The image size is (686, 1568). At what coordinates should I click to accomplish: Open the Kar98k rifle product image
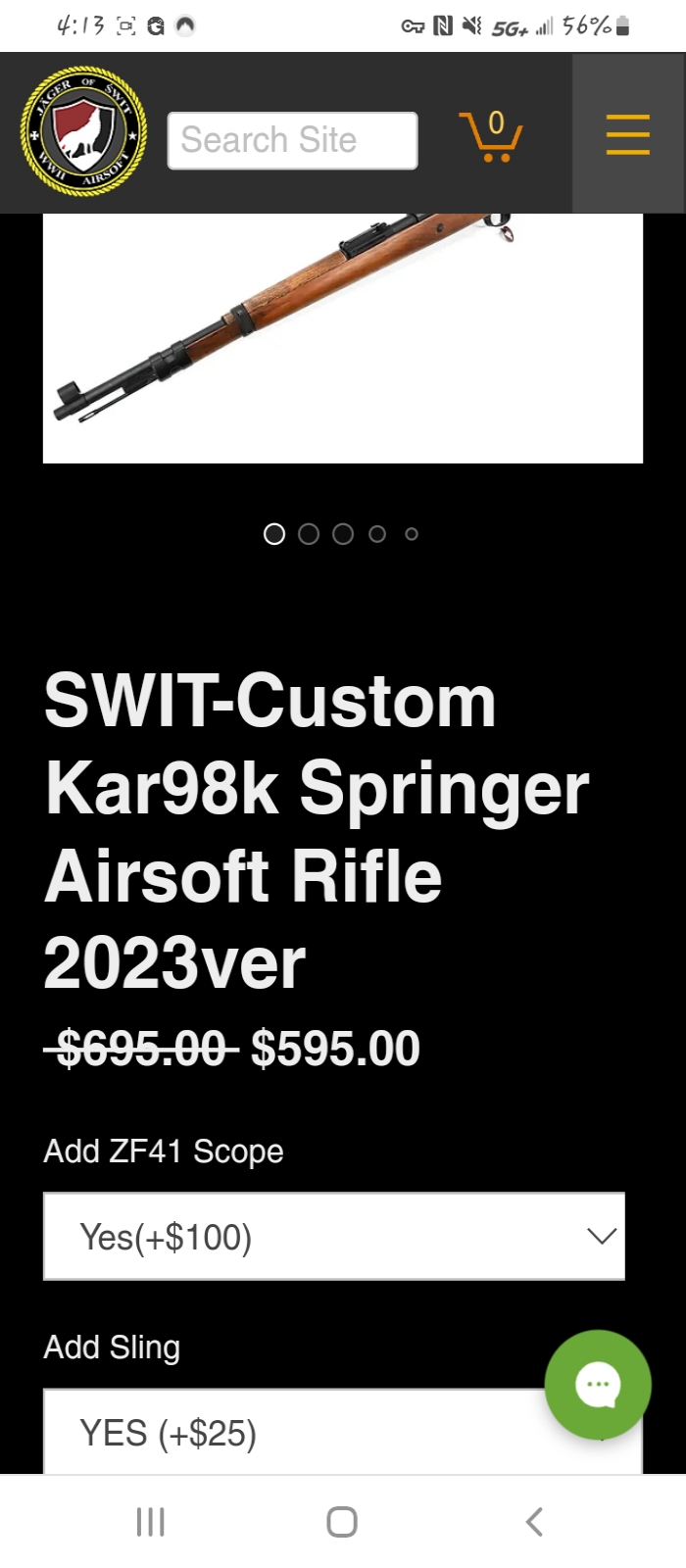[x=343, y=337]
